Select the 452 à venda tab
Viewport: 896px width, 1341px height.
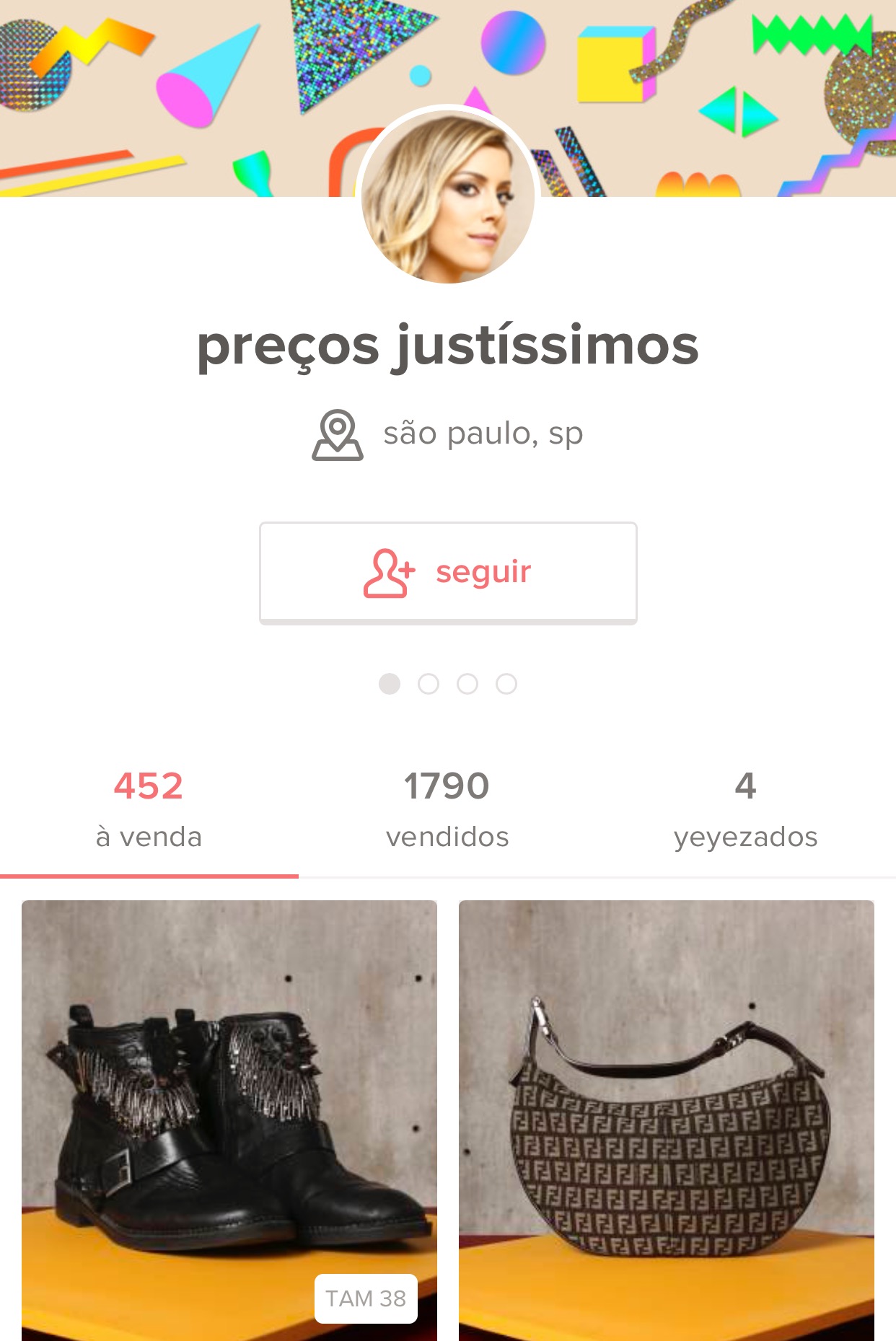[x=149, y=809]
